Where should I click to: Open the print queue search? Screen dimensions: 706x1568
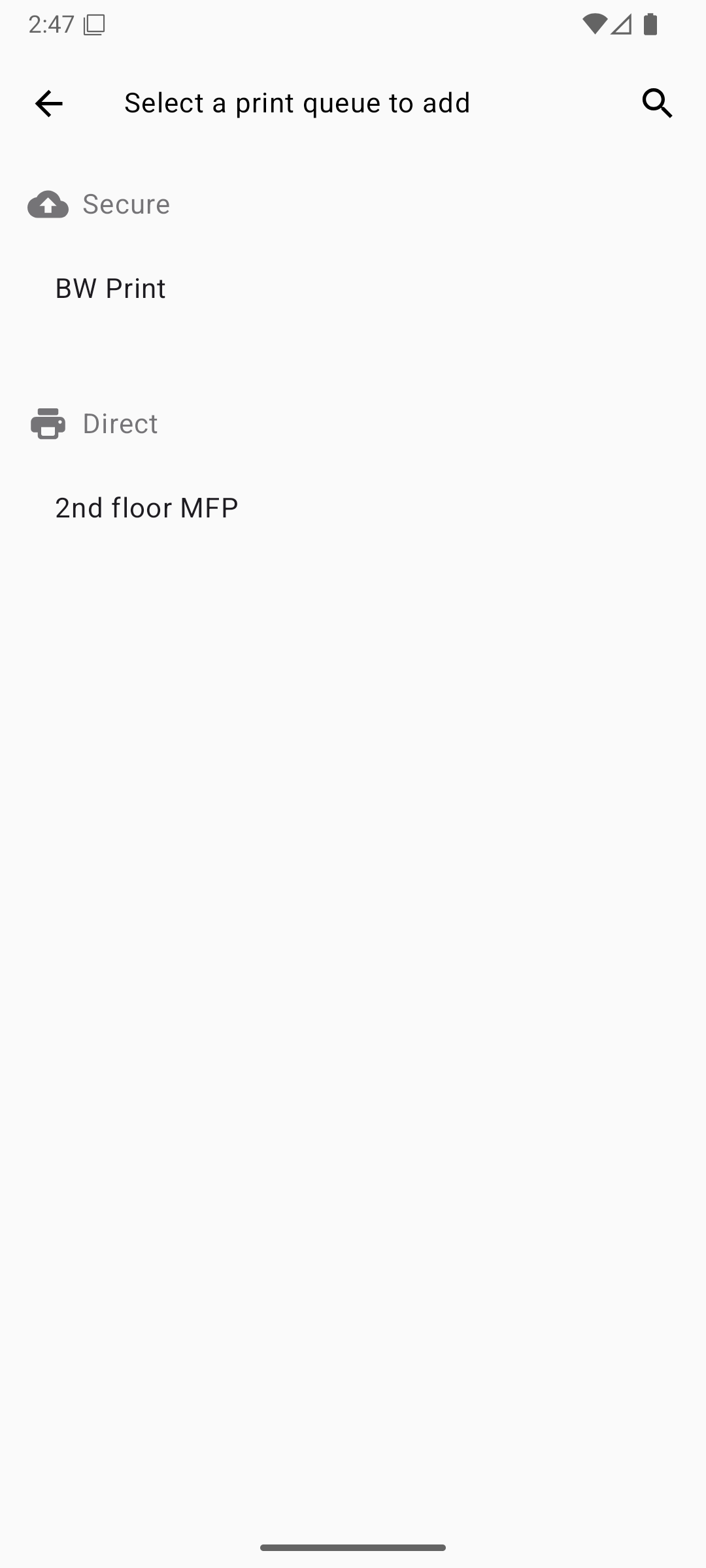coord(657,103)
